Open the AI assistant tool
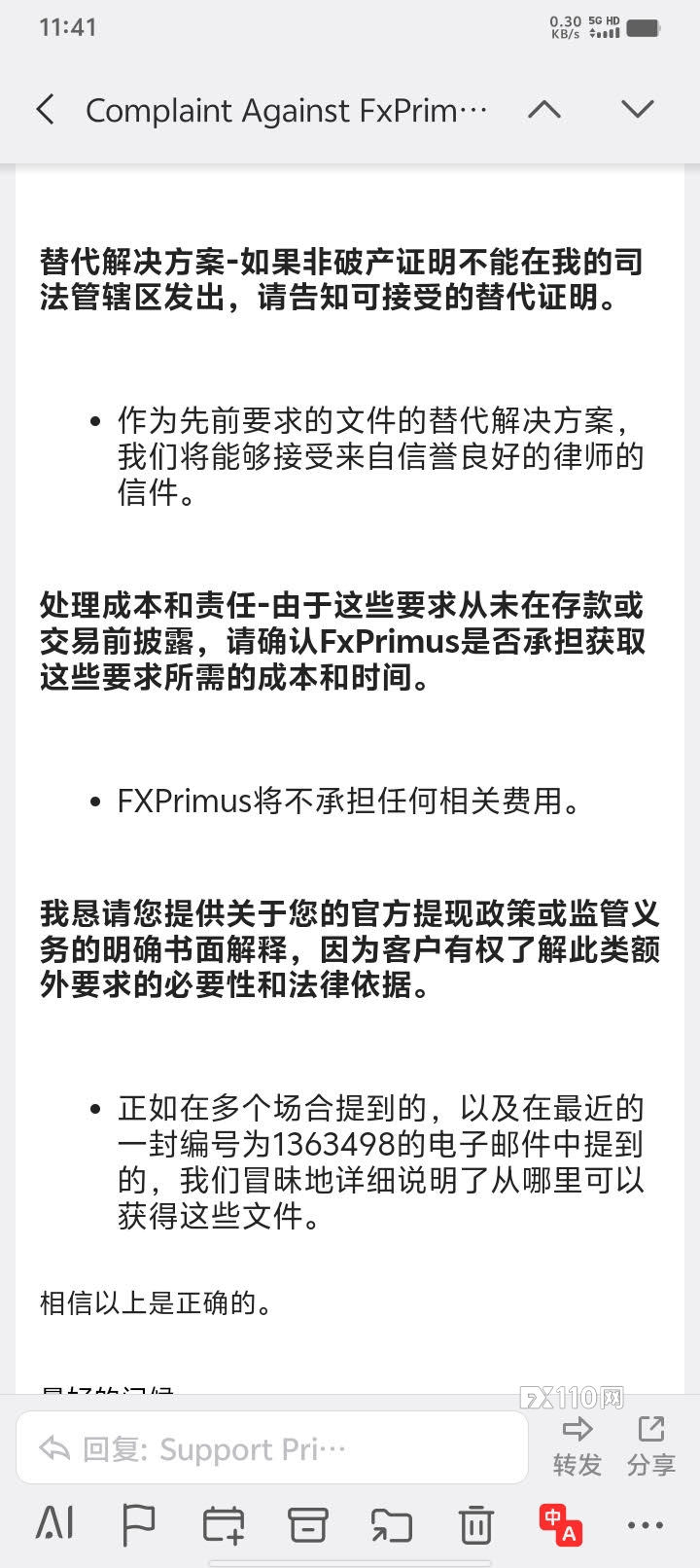The image size is (700, 1568). pyautogui.click(x=54, y=1524)
